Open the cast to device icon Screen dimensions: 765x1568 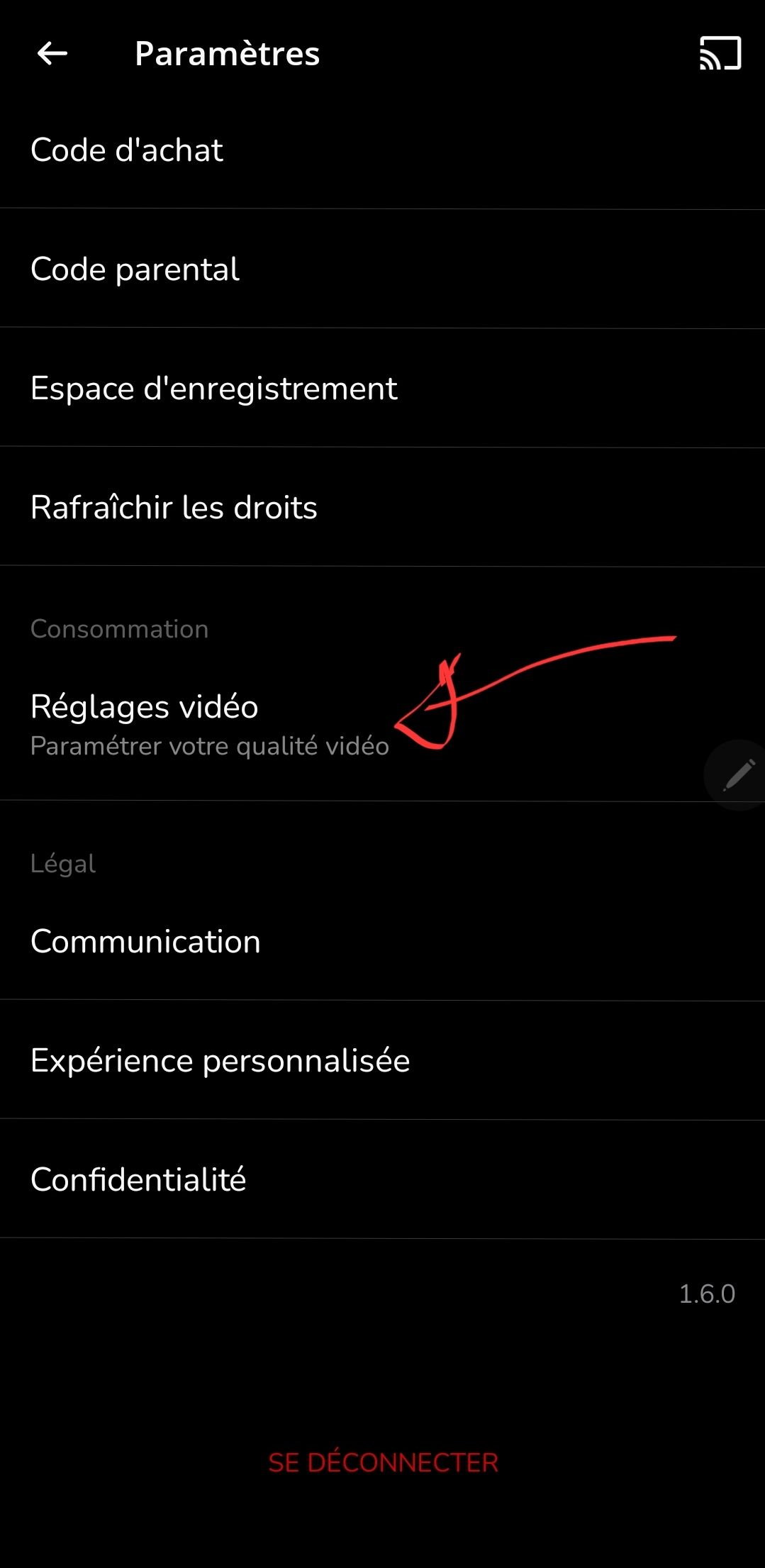click(720, 53)
